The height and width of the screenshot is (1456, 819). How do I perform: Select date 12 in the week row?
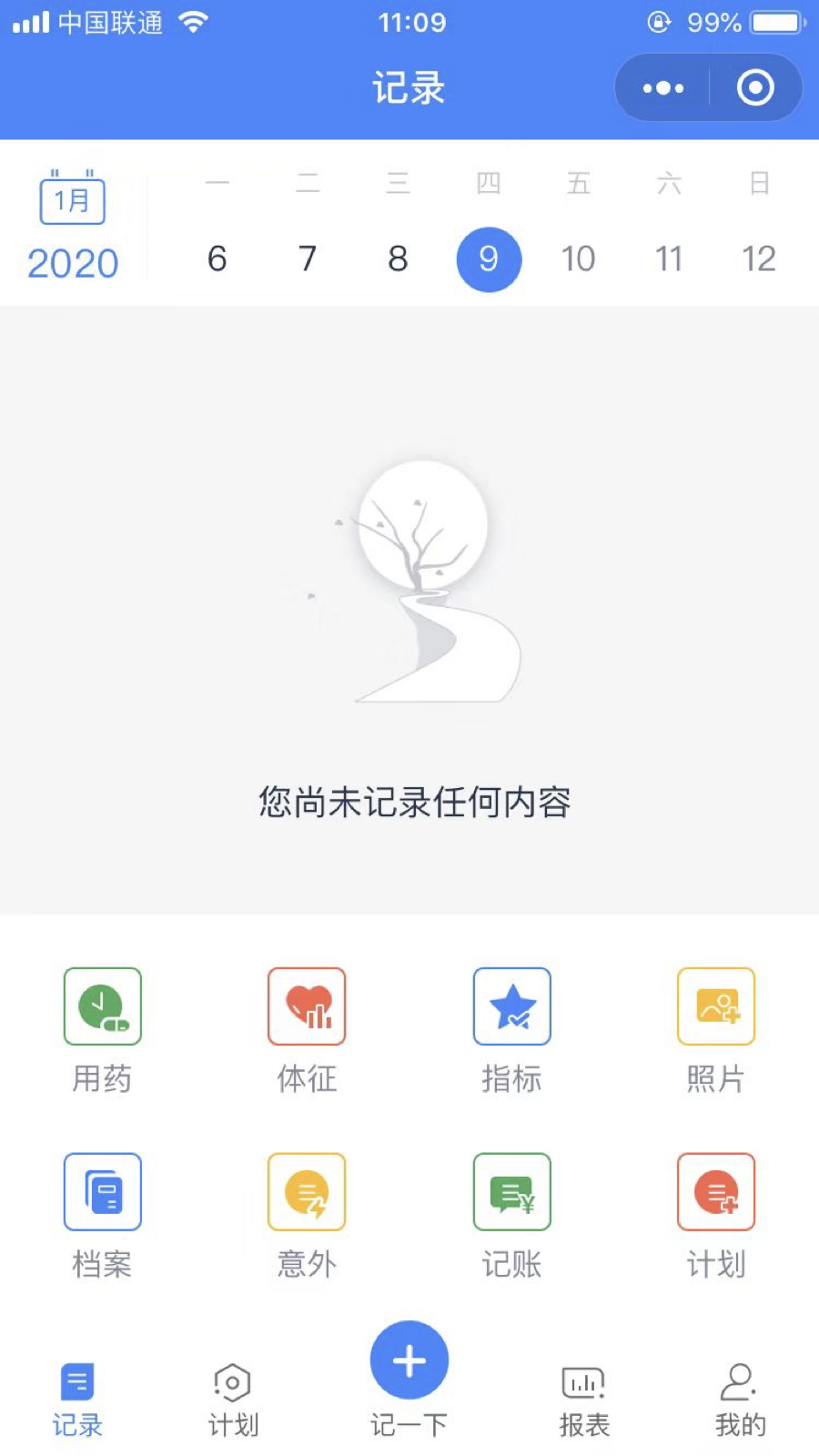(x=758, y=259)
